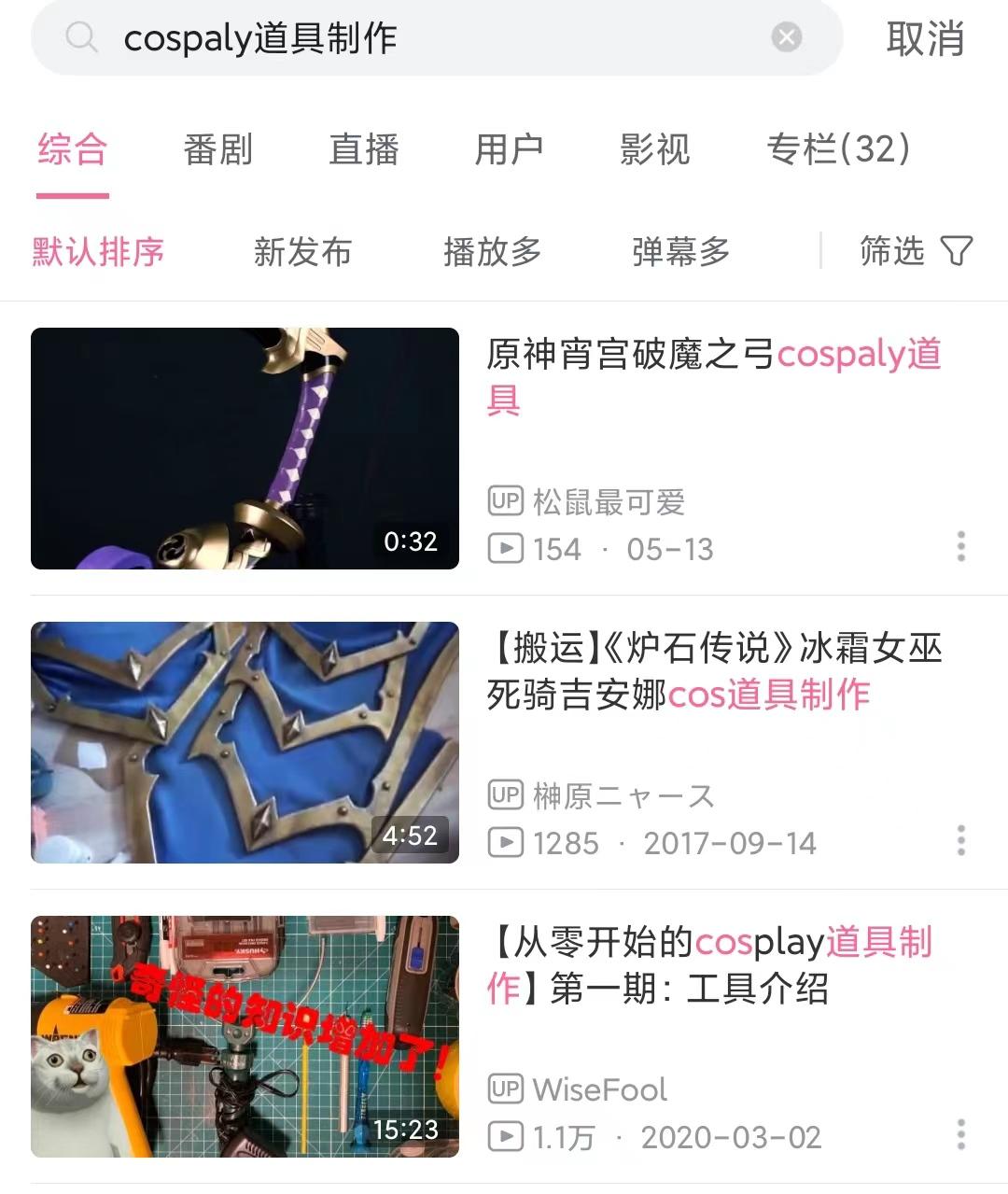Open the 直播 tab
The height and width of the screenshot is (1194, 1008).
(x=365, y=150)
